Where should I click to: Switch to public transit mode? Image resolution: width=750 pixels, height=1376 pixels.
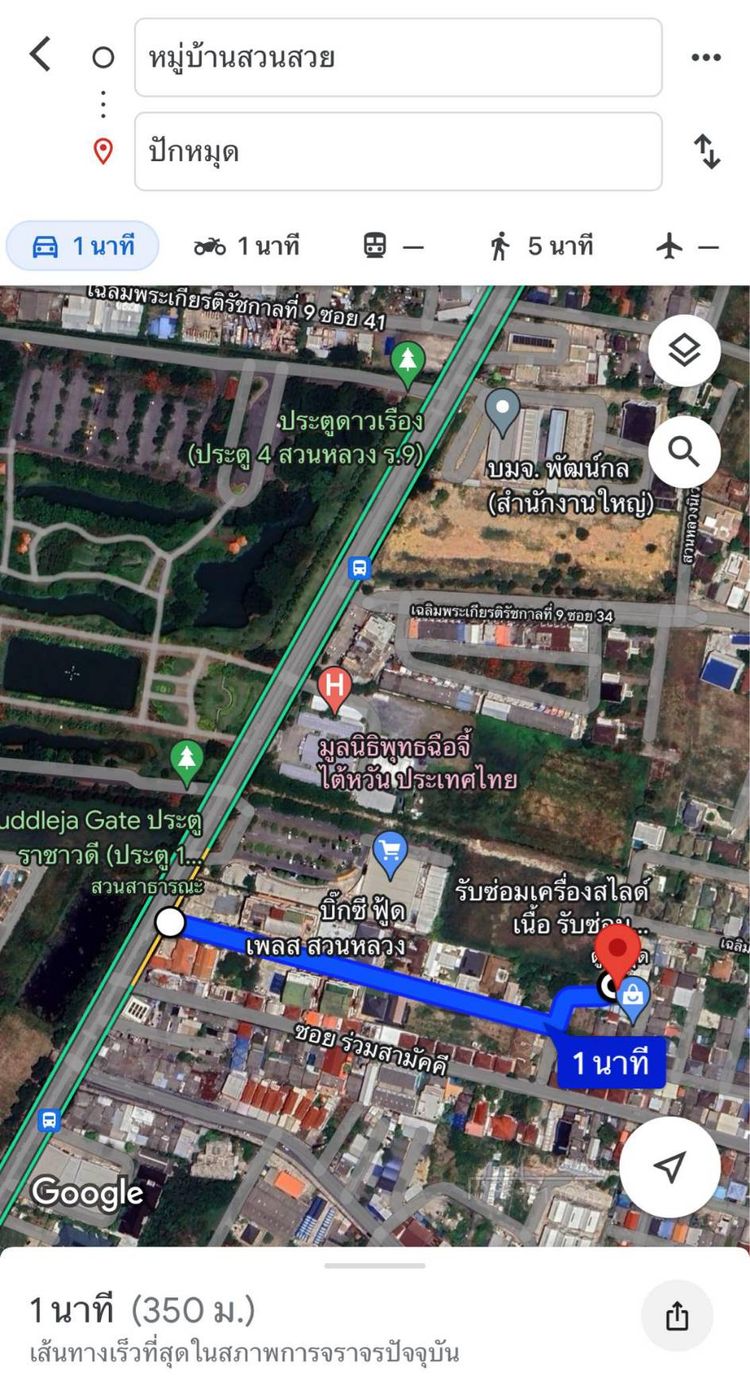(x=393, y=246)
